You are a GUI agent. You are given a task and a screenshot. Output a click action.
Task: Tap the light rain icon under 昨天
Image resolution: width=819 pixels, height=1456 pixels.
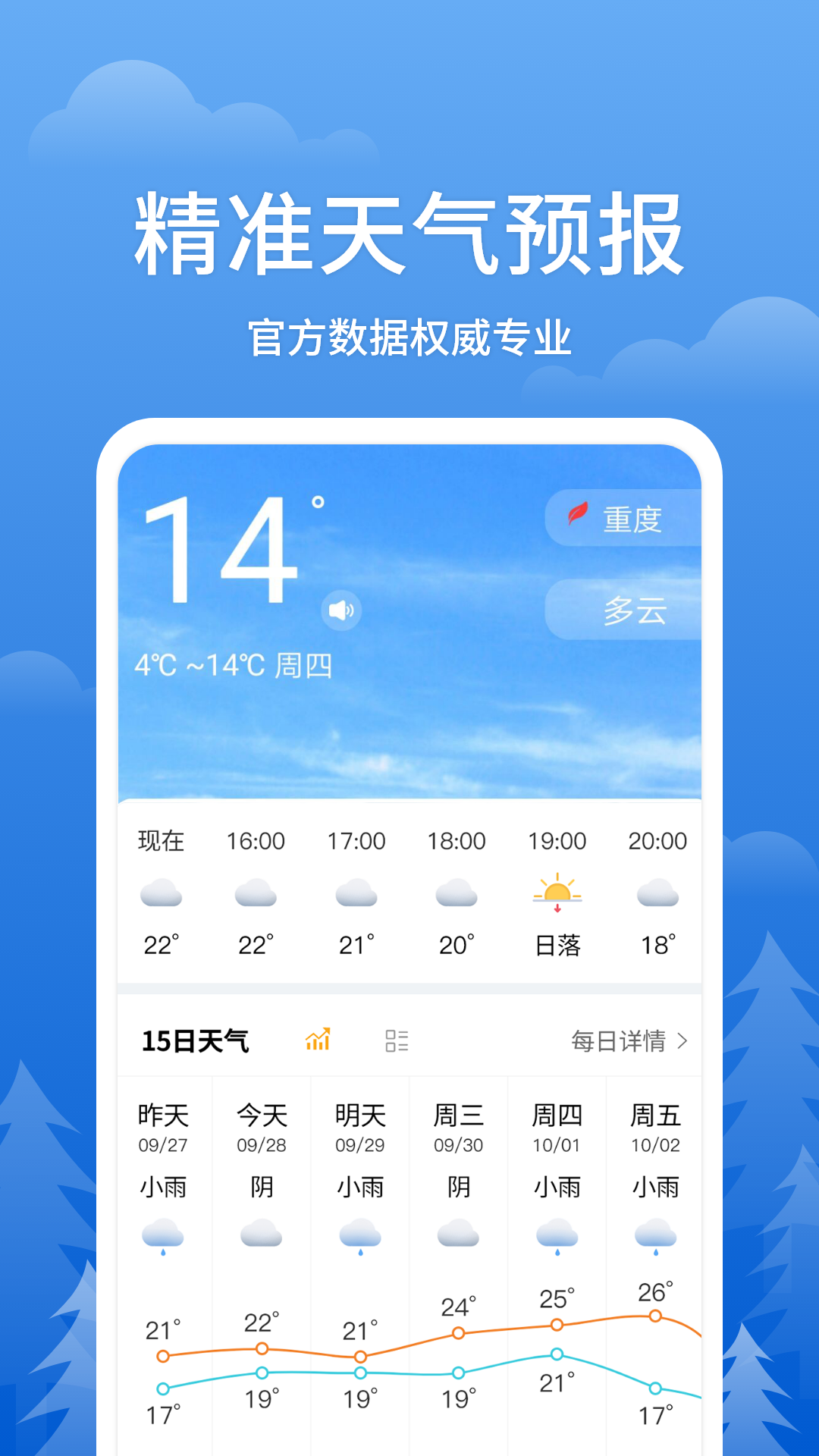point(162,1236)
